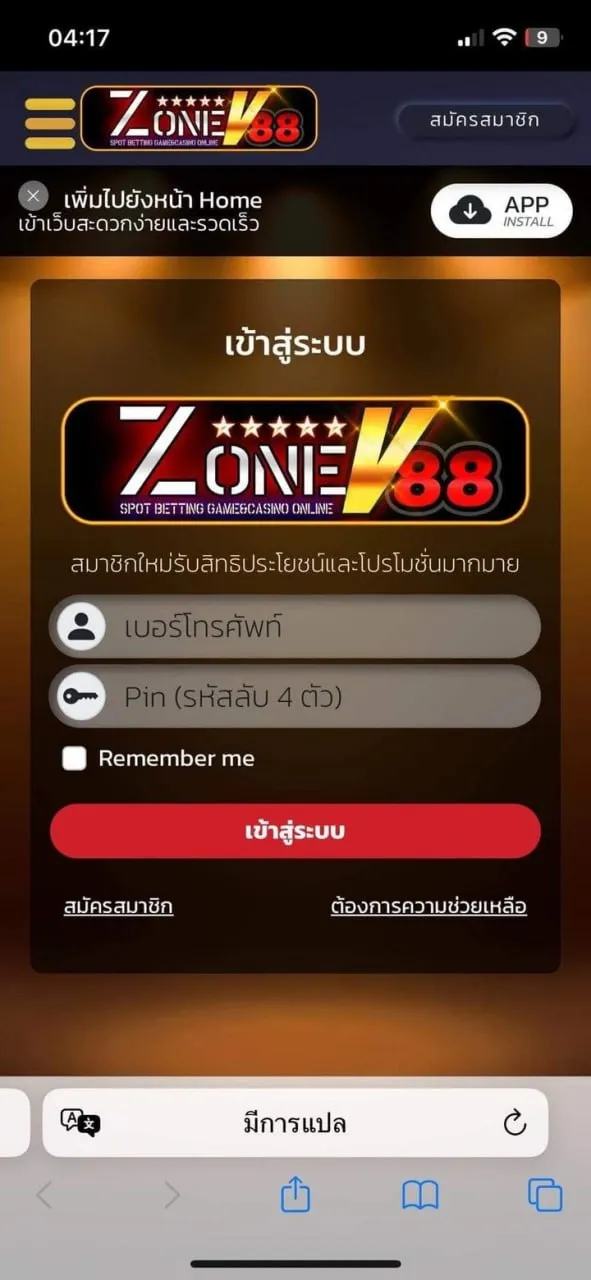Tap the red เข้าสู่ระบบ login button
This screenshot has height=1280, width=591.
coord(295,831)
